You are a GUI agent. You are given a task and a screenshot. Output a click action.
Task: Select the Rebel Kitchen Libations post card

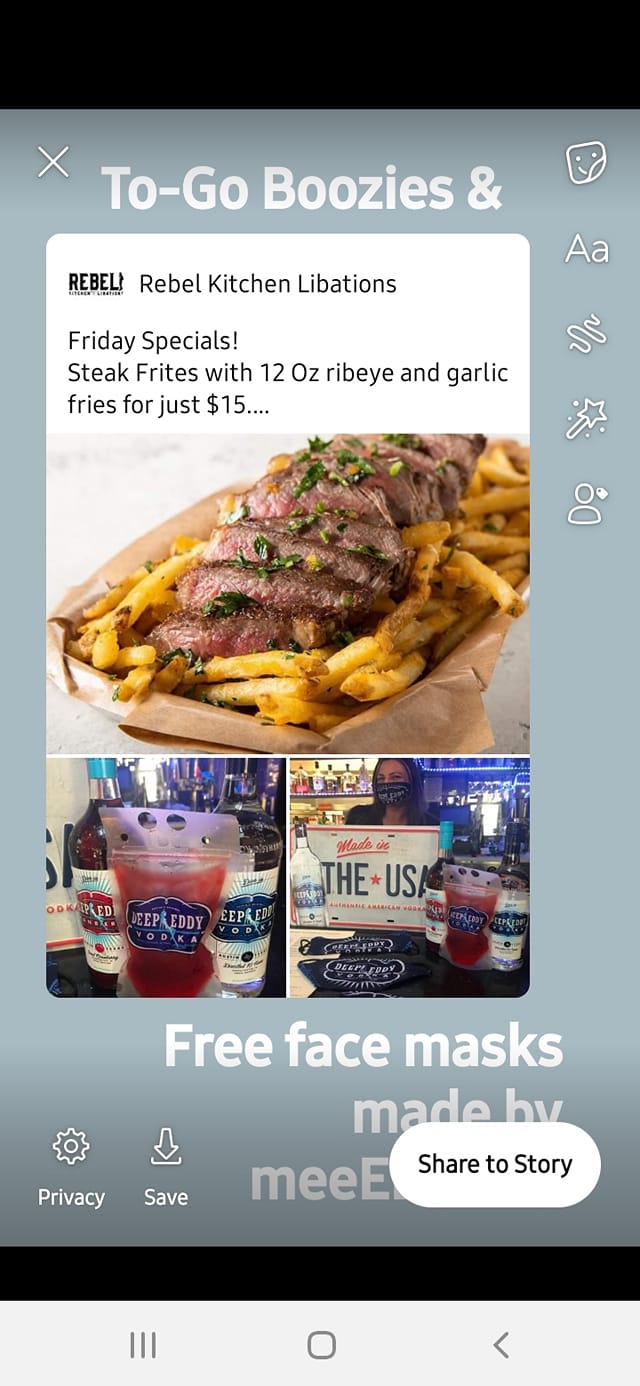point(288,615)
